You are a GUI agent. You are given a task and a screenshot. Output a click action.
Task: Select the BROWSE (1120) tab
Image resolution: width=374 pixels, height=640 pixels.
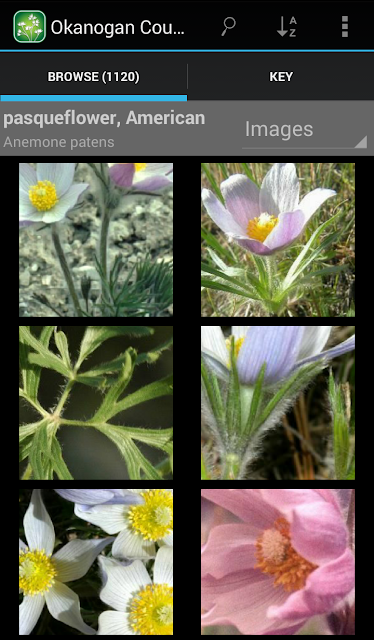pos(94,77)
